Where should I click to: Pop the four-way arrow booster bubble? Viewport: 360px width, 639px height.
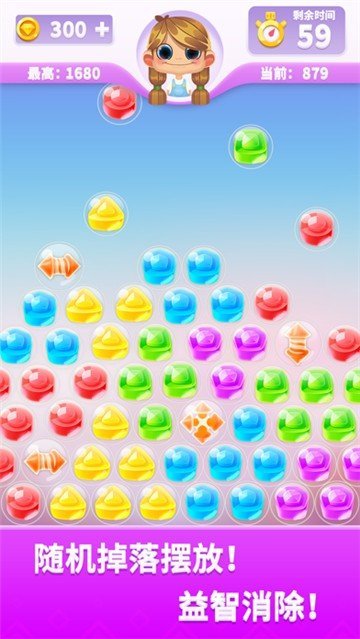[202, 423]
